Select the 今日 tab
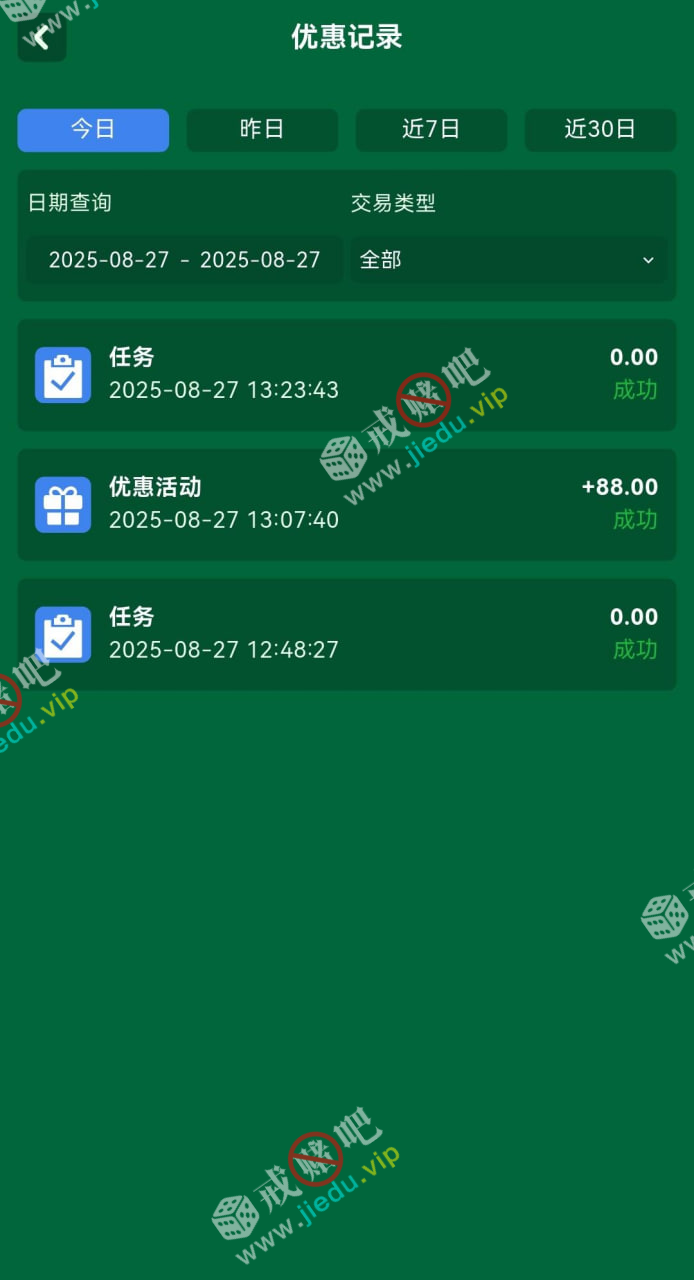Image resolution: width=694 pixels, height=1280 pixels. pos(93,130)
